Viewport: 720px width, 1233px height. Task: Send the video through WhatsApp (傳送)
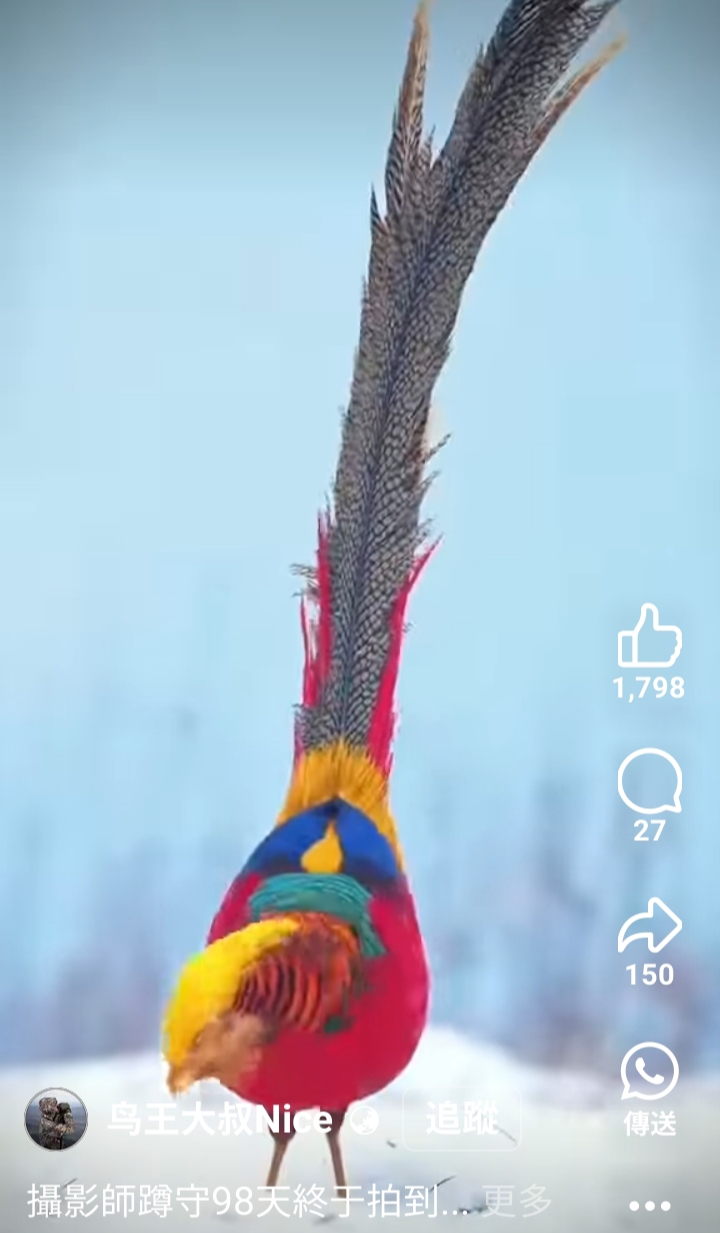650,1071
